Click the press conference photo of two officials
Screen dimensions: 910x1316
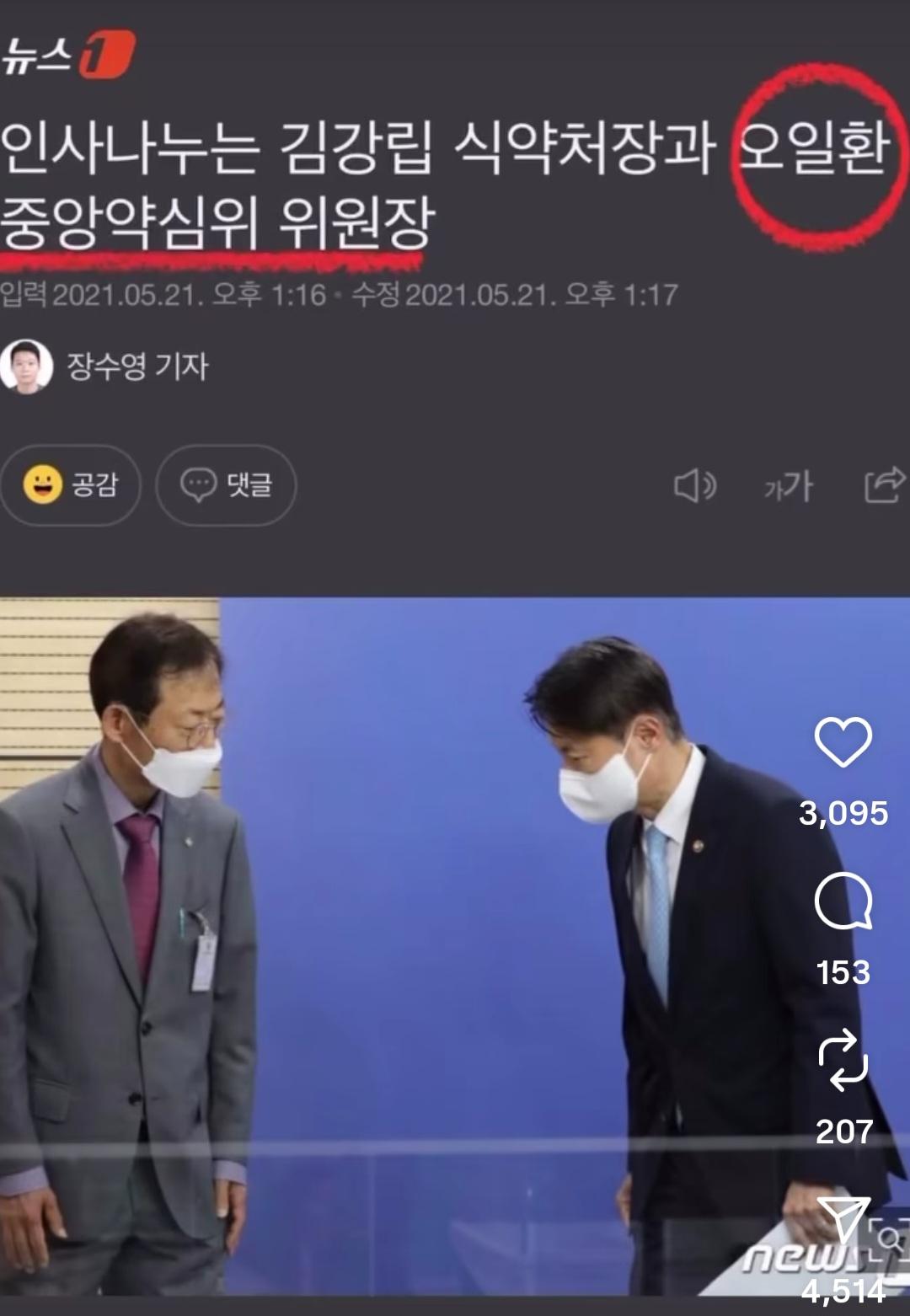pyautogui.click(x=379, y=927)
